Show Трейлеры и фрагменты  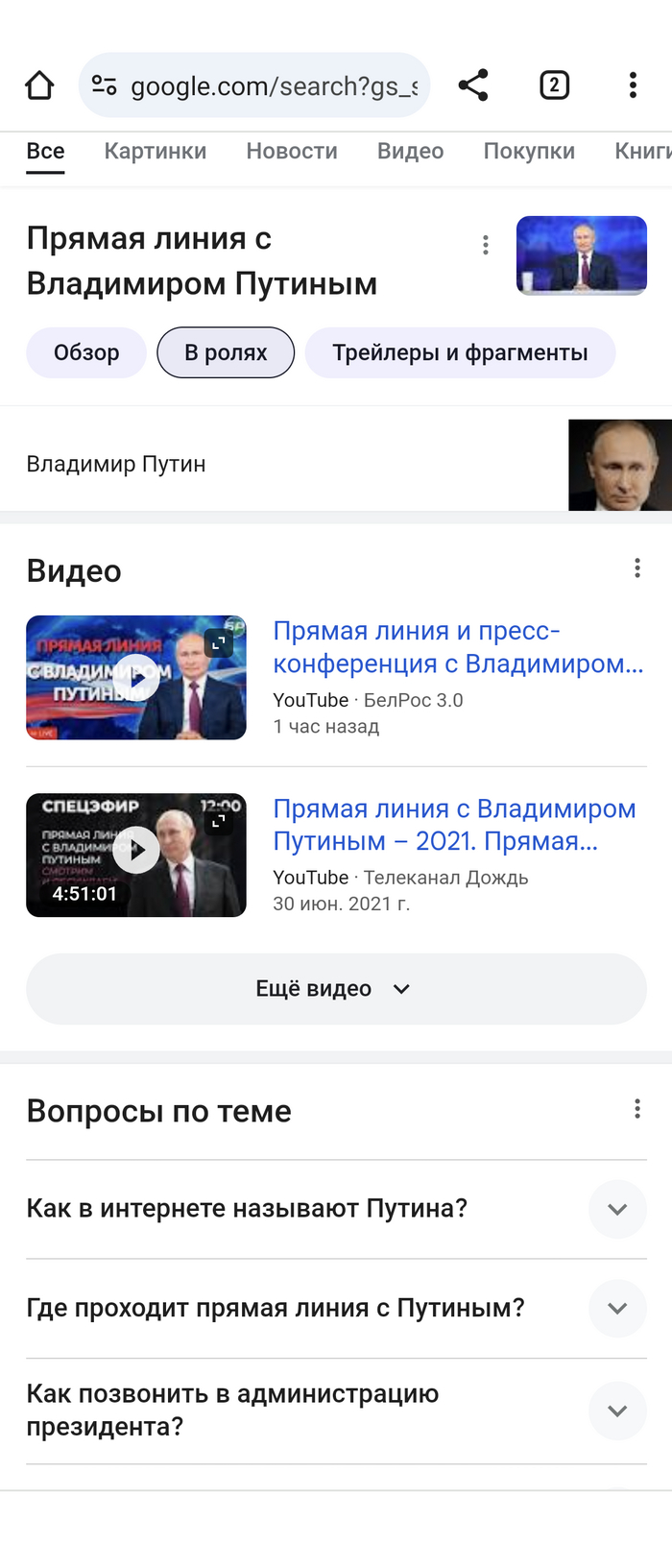coord(460,352)
